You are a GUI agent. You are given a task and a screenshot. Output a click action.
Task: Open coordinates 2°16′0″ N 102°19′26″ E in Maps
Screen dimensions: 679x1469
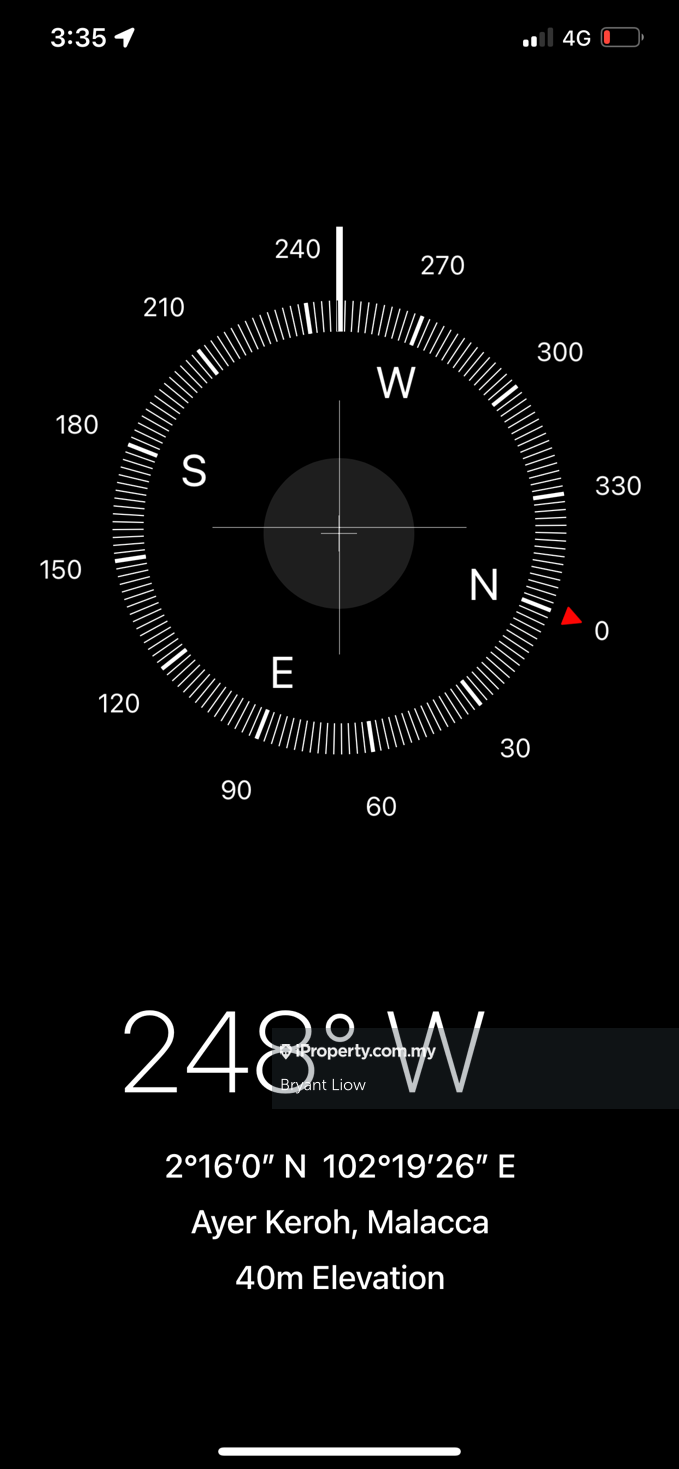(x=340, y=1166)
